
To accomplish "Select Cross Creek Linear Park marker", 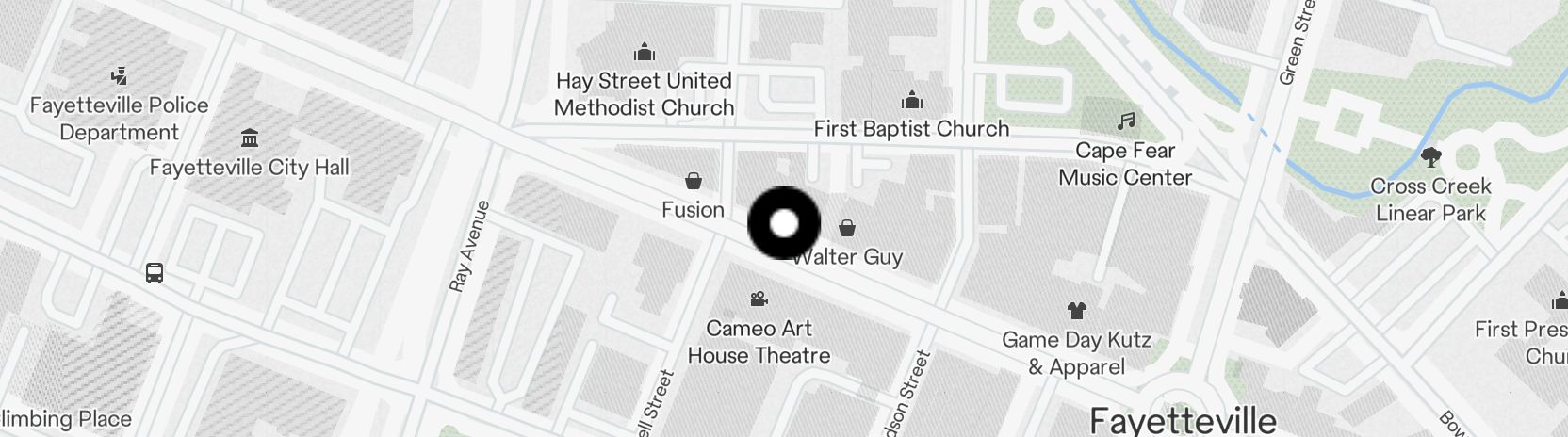I will click(1430, 157).
